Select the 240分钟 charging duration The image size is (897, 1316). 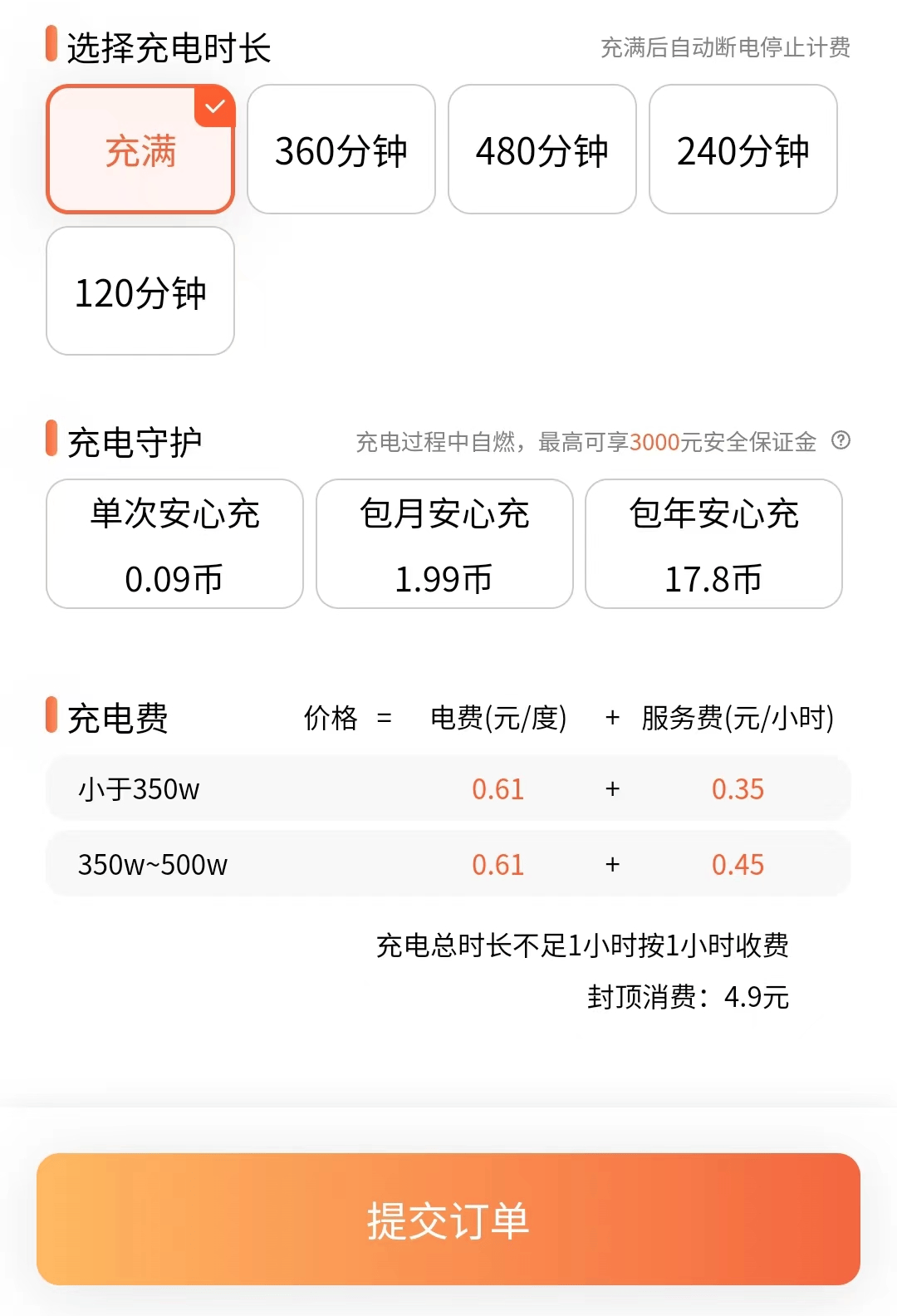(x=743, y=150)
